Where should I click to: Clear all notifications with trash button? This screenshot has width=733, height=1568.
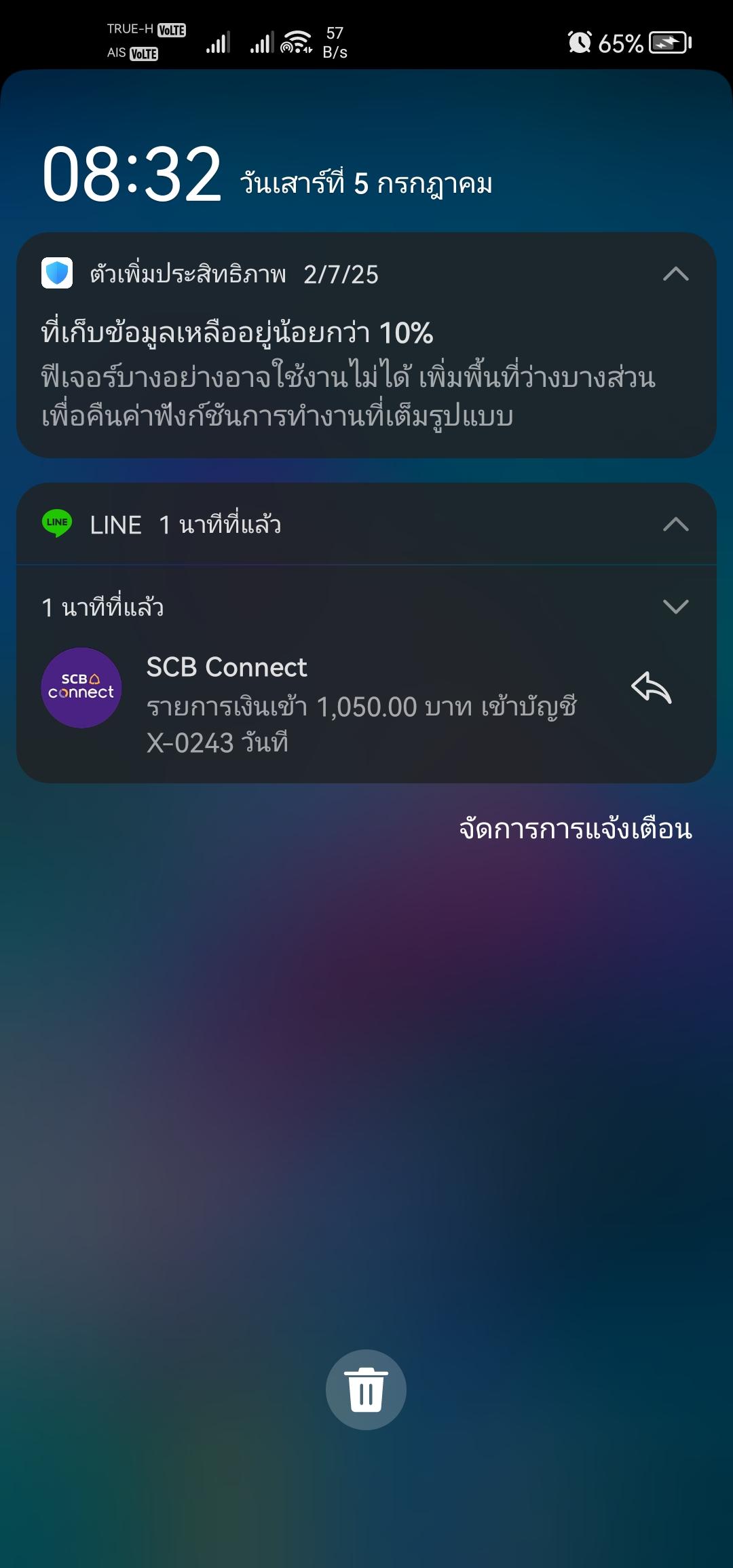pyautogui.click(x=366, y=1389)
